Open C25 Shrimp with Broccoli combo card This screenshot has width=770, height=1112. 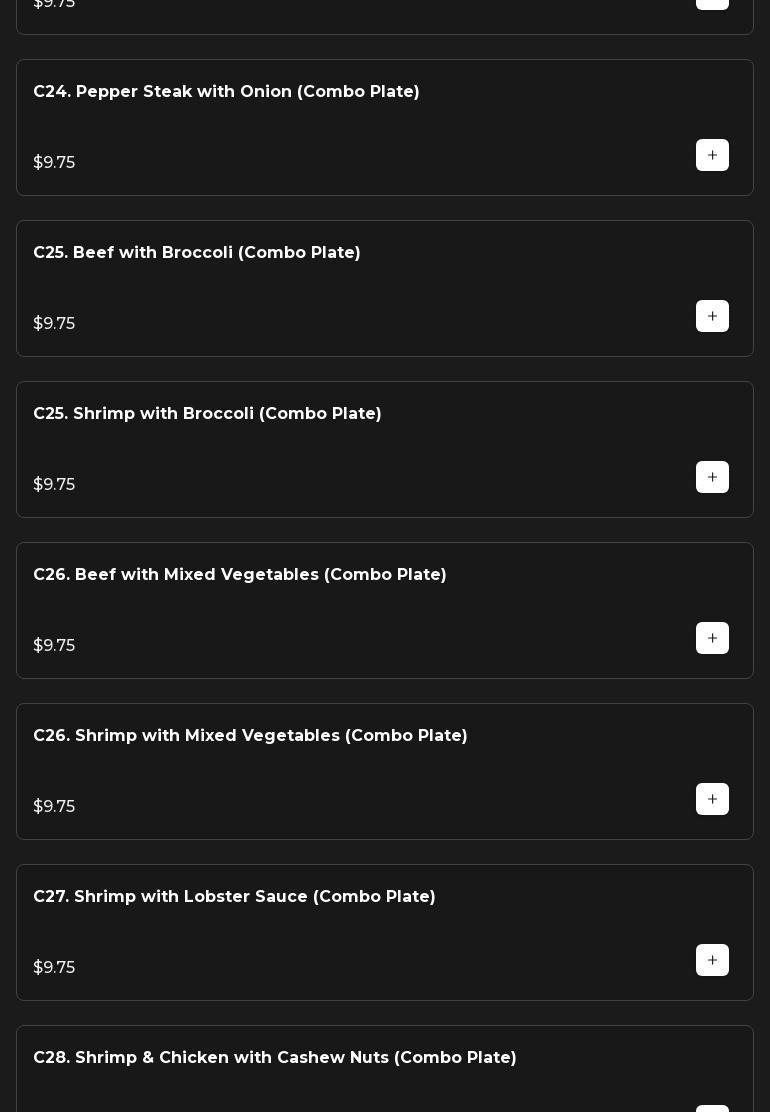[x=207, y=414]
